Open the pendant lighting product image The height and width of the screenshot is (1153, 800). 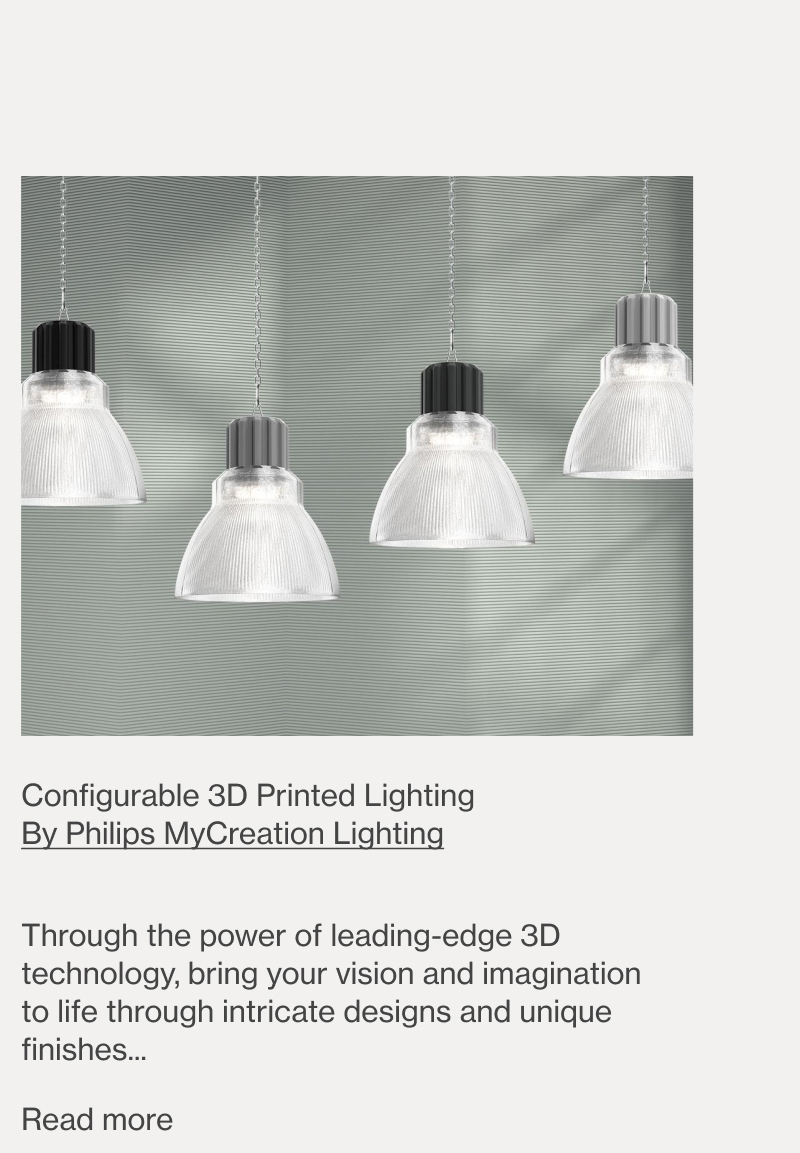(x=356, y=456)
